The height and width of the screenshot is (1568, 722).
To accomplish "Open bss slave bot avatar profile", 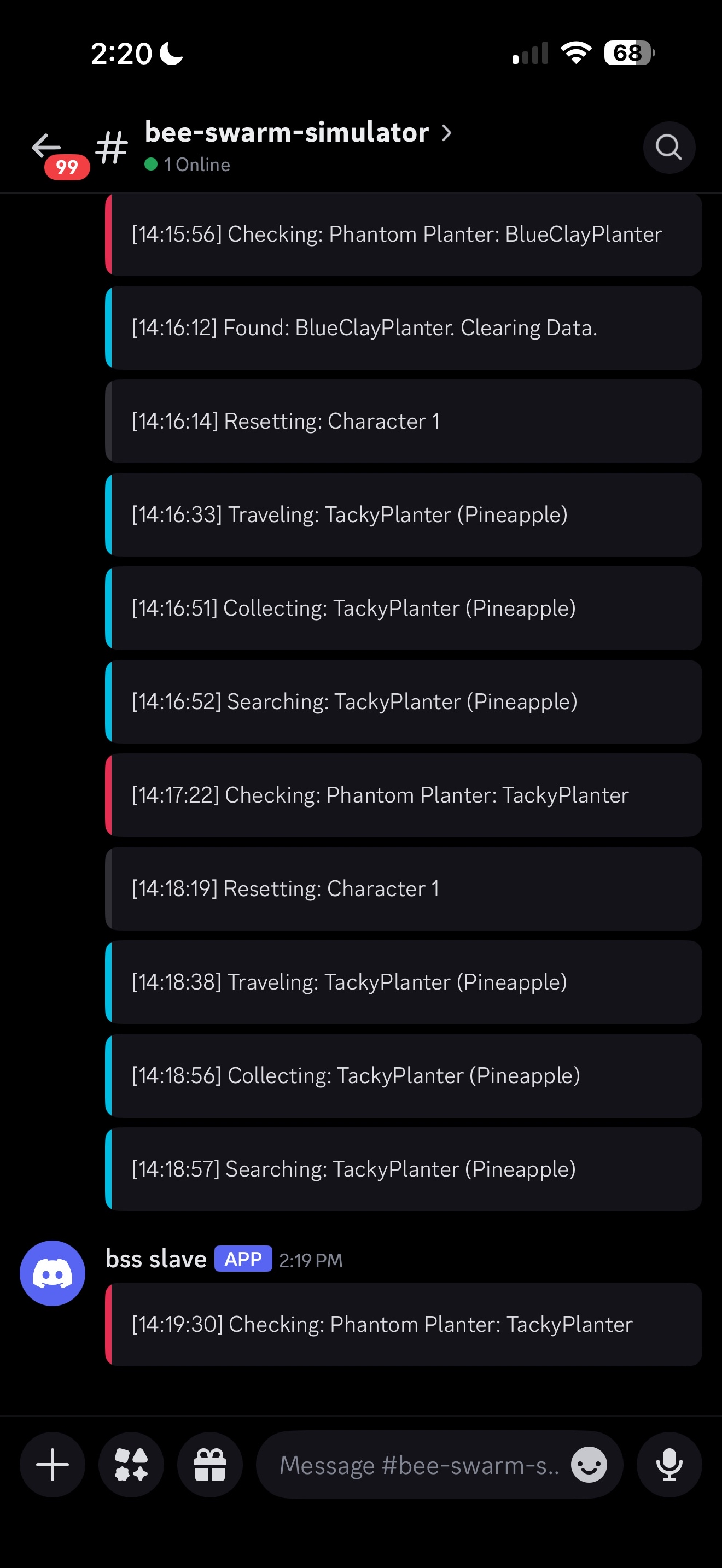I will pyautogui.click(x=53, y=1273).
